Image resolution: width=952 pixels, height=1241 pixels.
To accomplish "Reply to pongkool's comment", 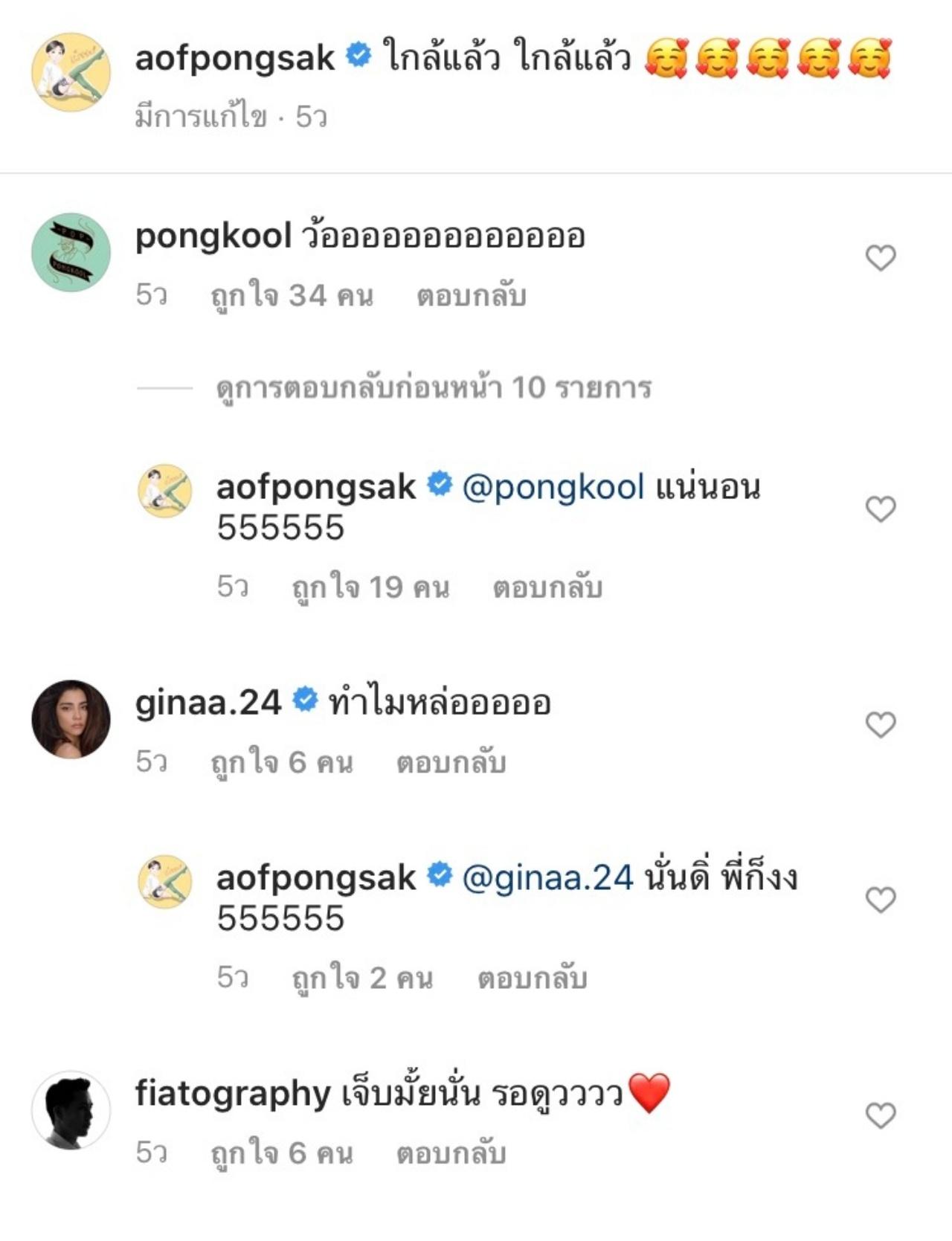I will tap(471, 296).
